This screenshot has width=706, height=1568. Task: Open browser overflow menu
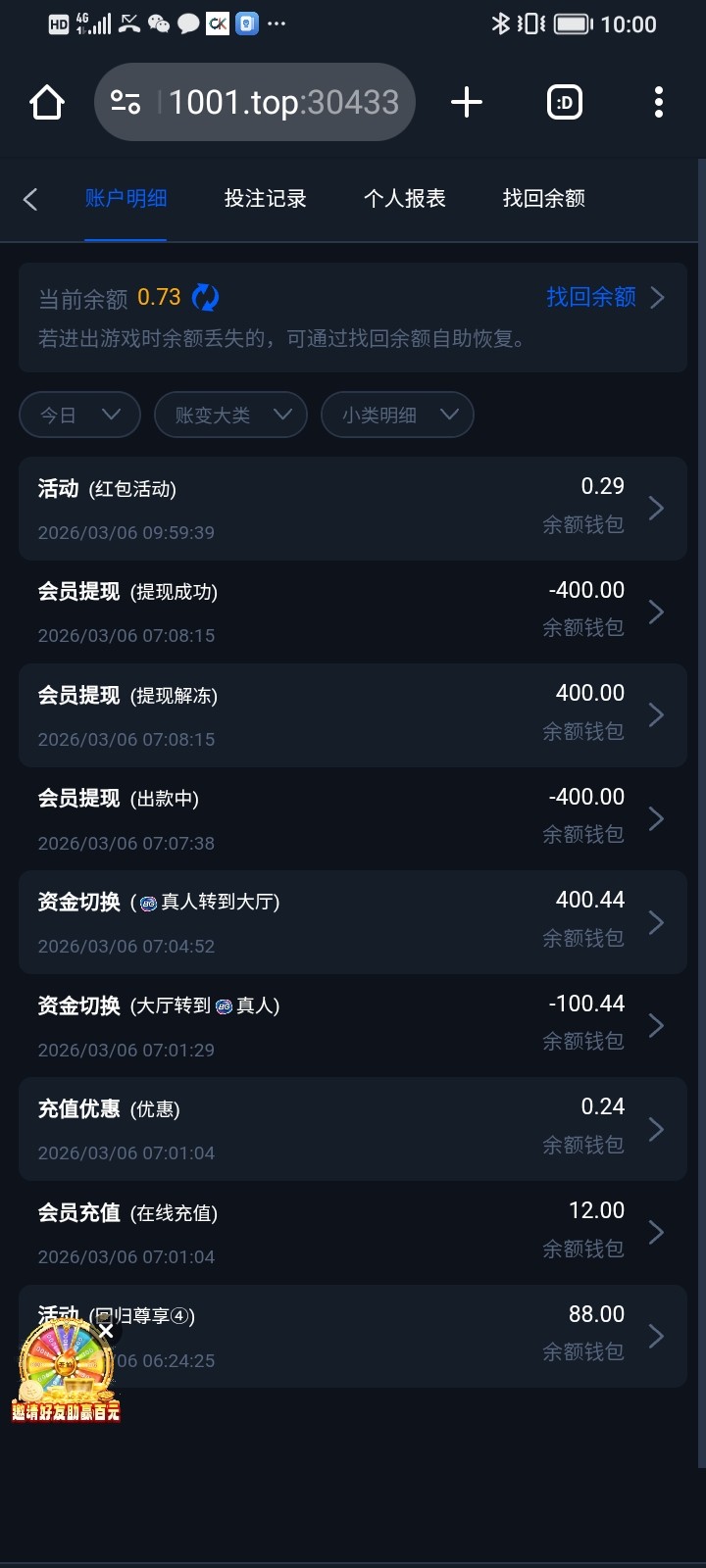click(658, 102)
